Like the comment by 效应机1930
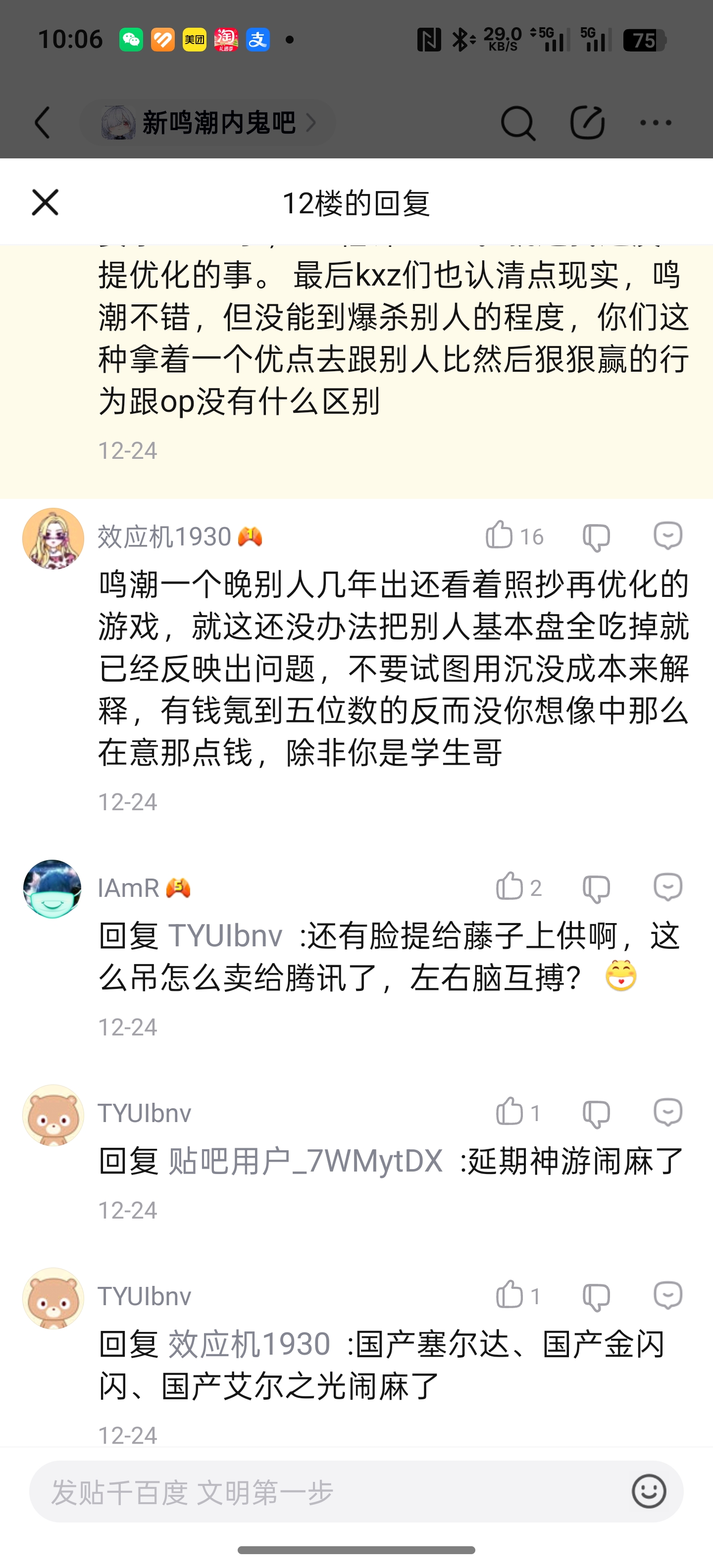The width and height of the screenshot is (713, 1568). coord(499,536)
